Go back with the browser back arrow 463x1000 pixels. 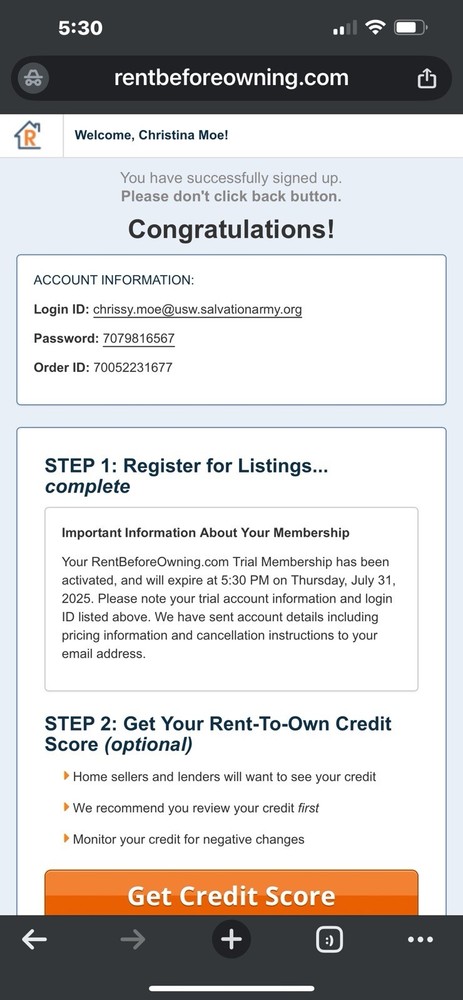pyautogui.click(x=34, y=939)
